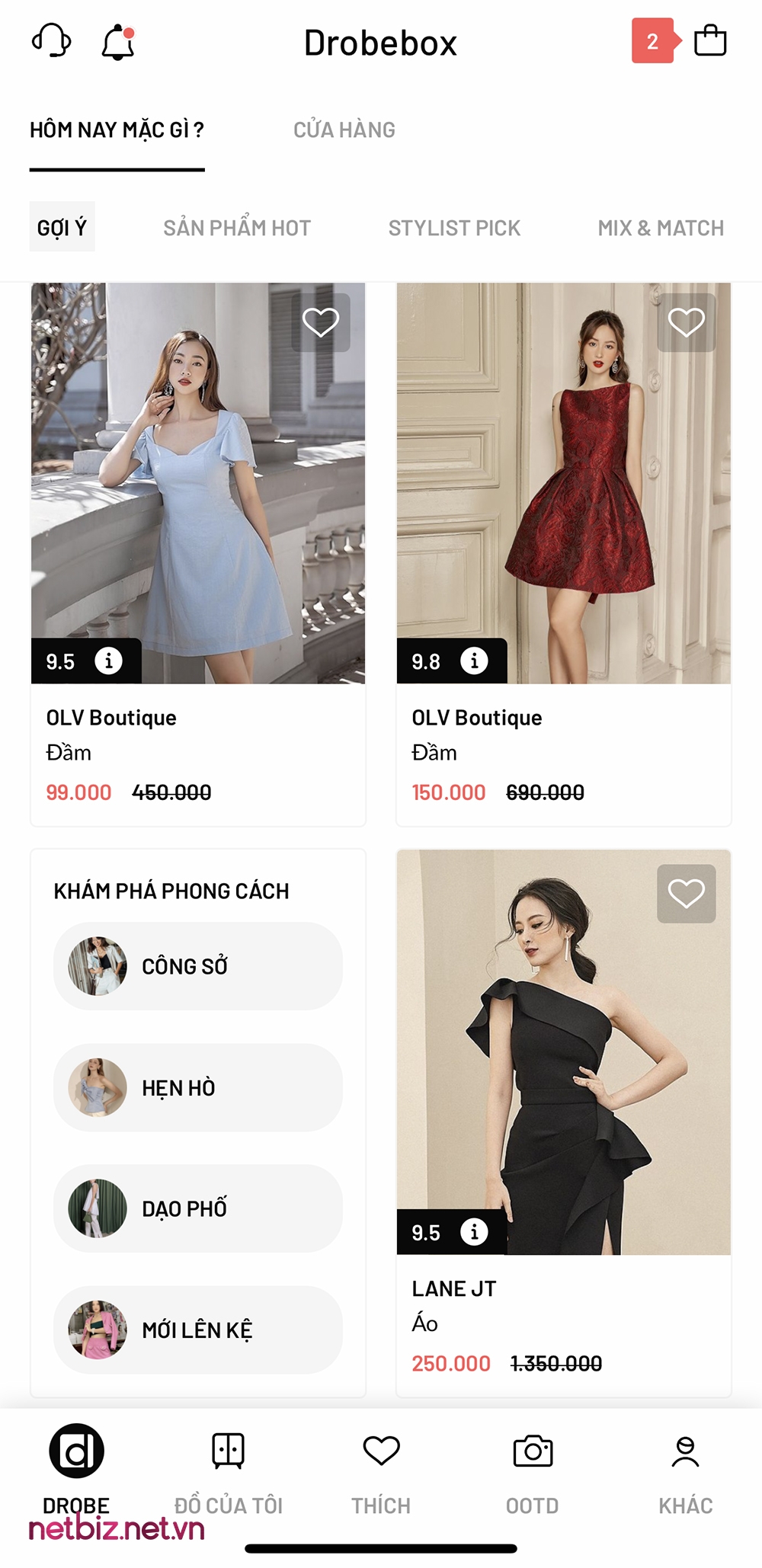Open the customer support headset icon
Viewport: 762px width, 1568px height.
(x=50, y=43)
